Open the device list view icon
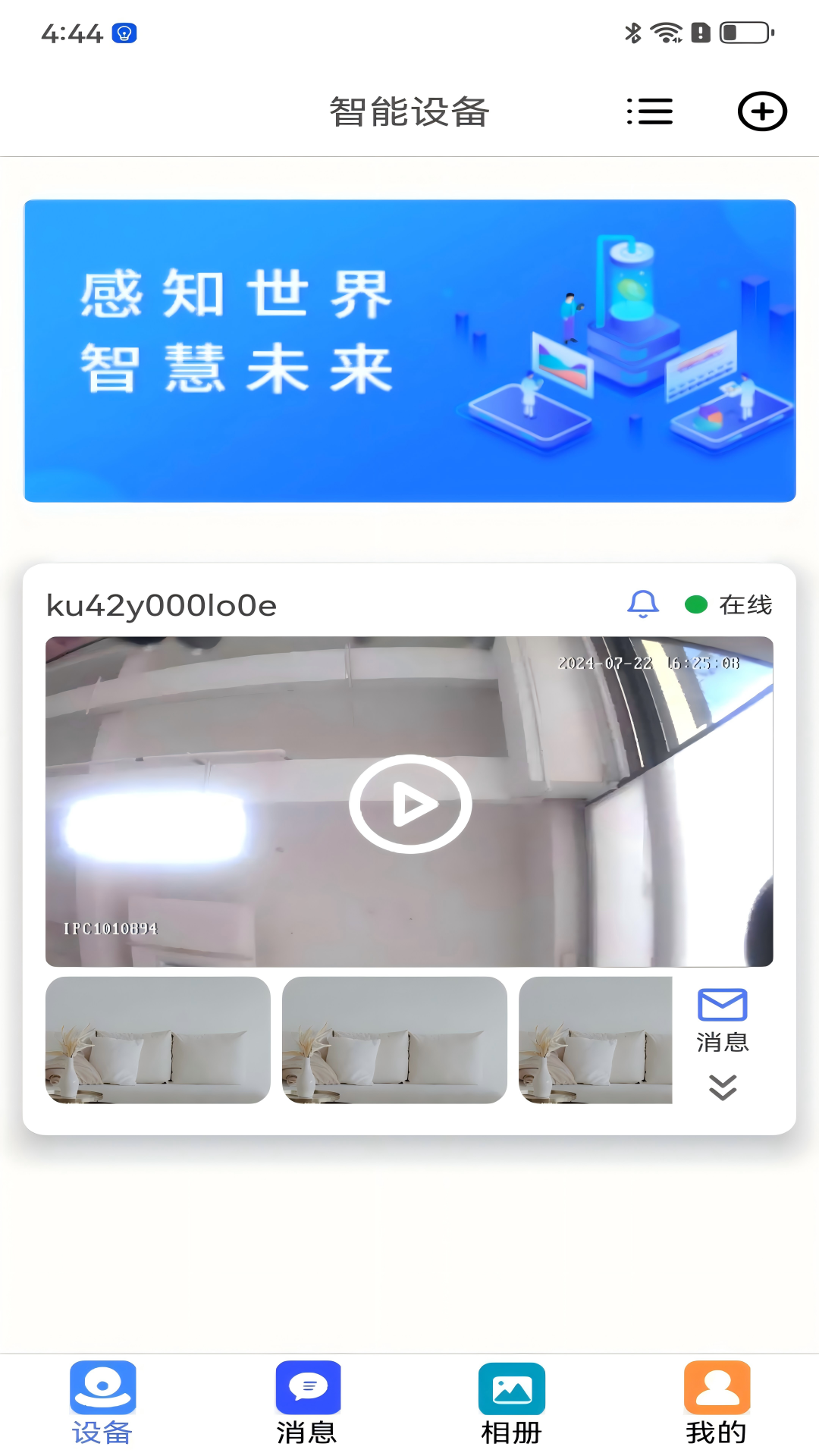The height and width of the screenshot is (1456, 819). [649, 111]
